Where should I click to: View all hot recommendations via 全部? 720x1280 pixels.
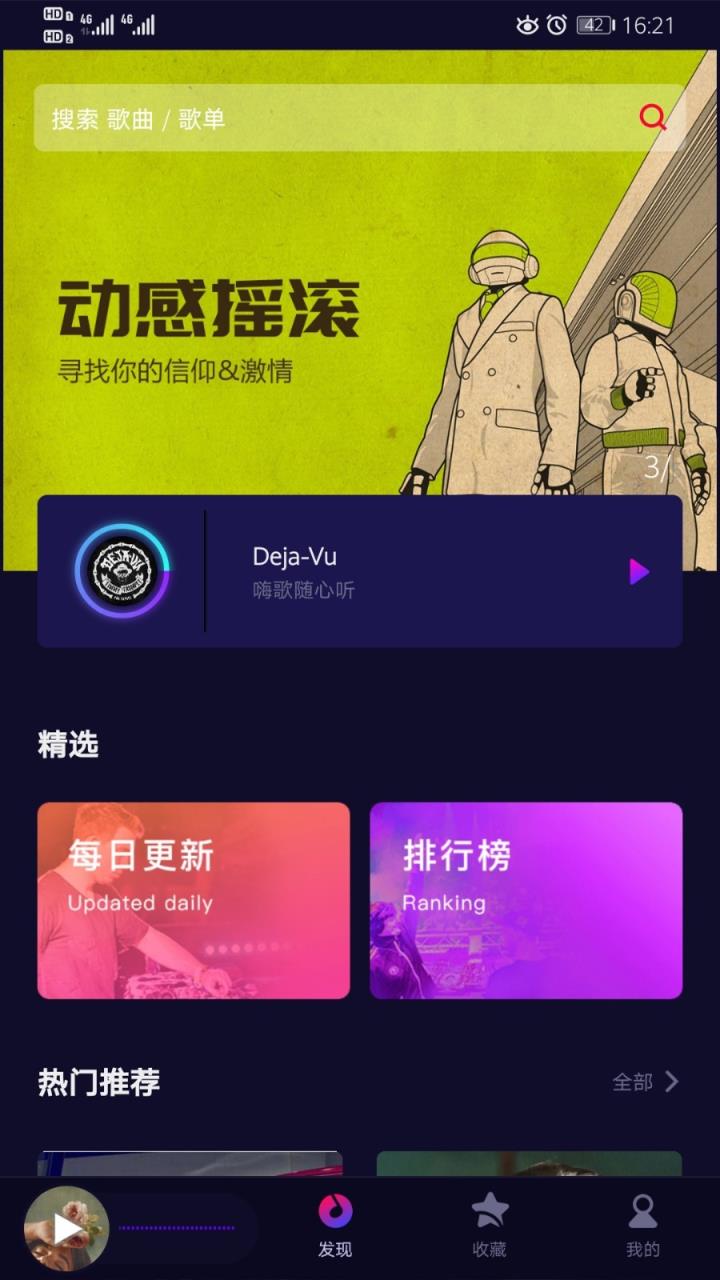(x=633, y=1082)
